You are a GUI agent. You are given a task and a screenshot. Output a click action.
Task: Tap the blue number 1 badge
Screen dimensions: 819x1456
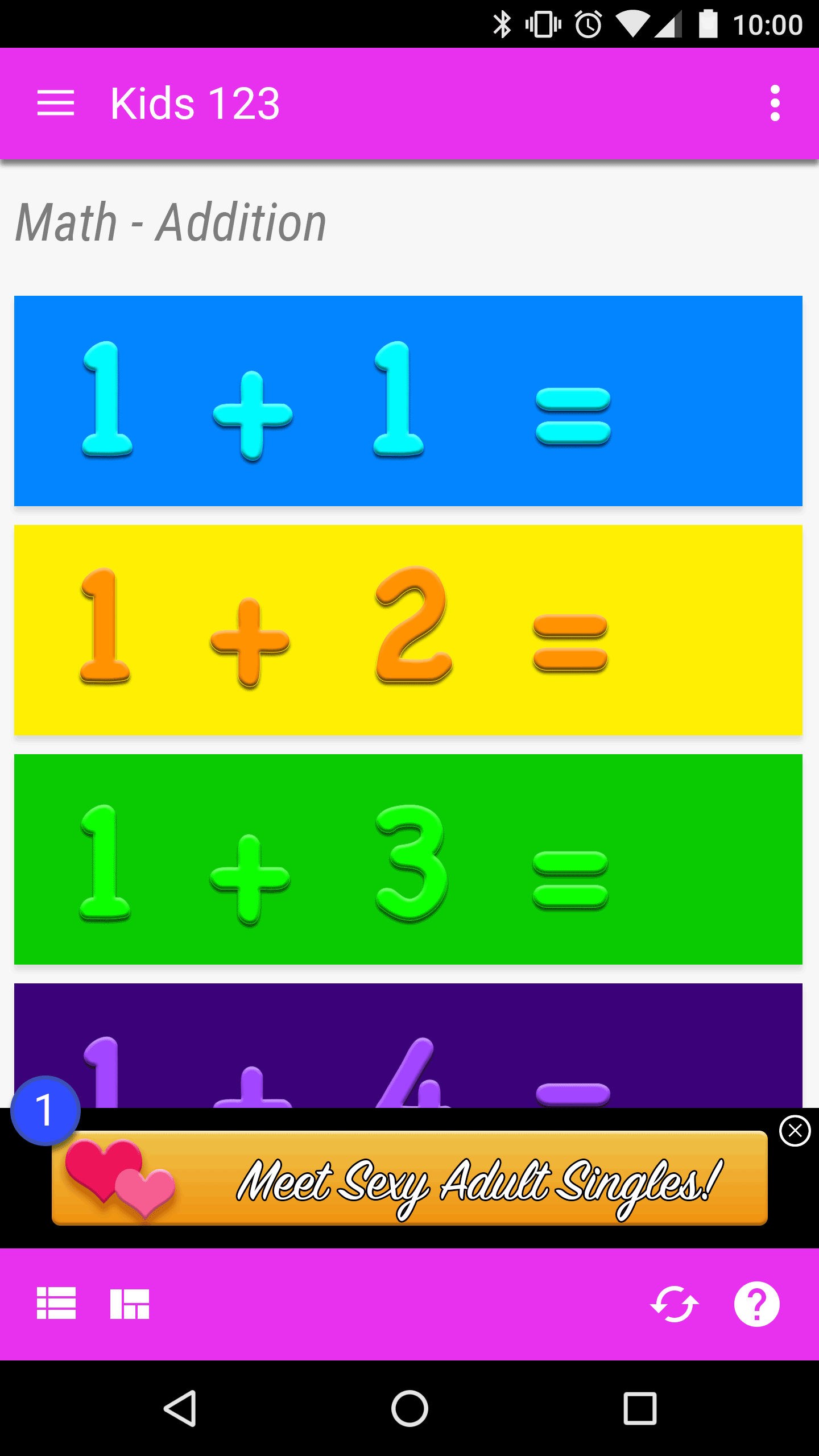pos(45,1111)
